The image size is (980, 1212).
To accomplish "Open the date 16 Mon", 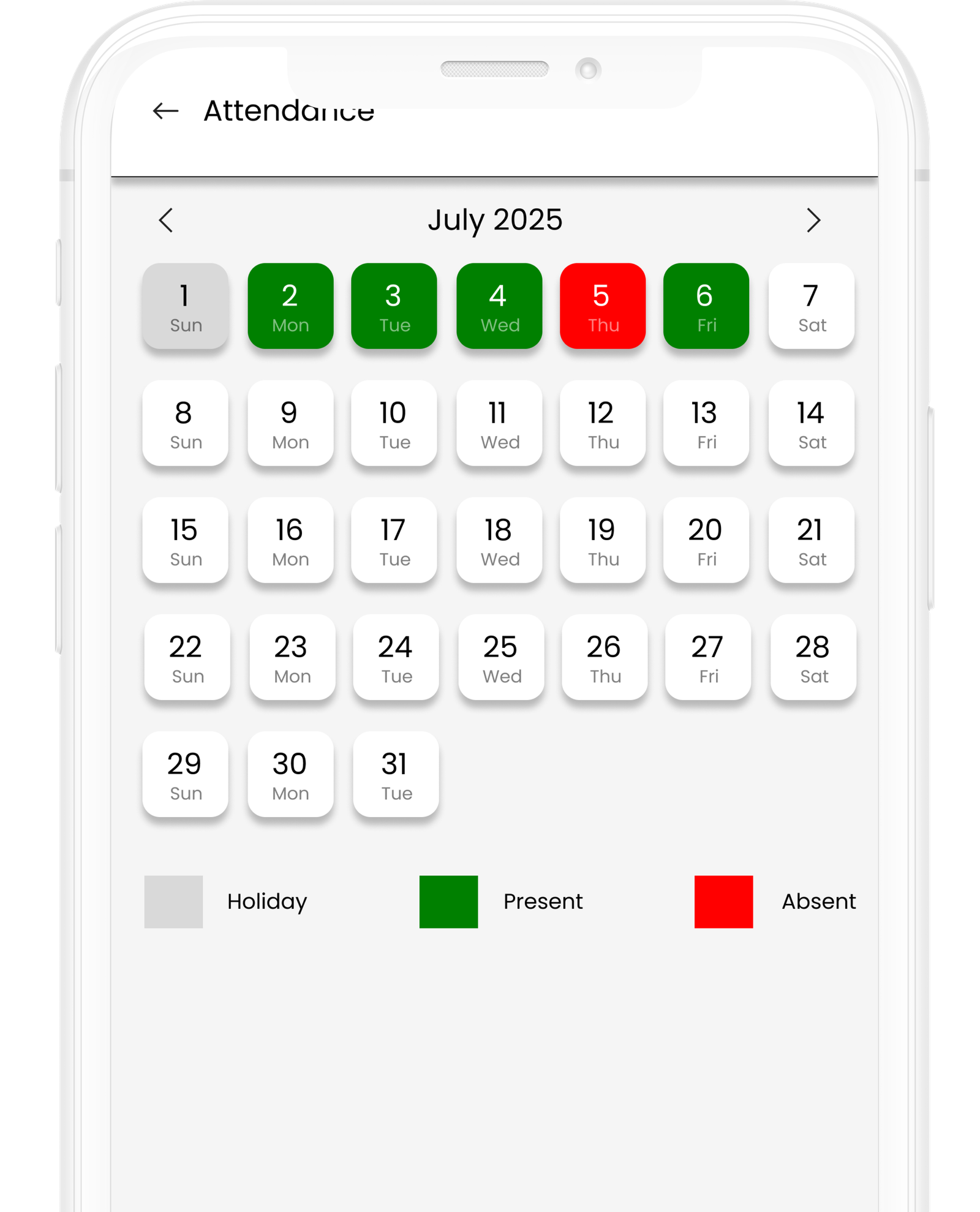I will tap(290, 540).
